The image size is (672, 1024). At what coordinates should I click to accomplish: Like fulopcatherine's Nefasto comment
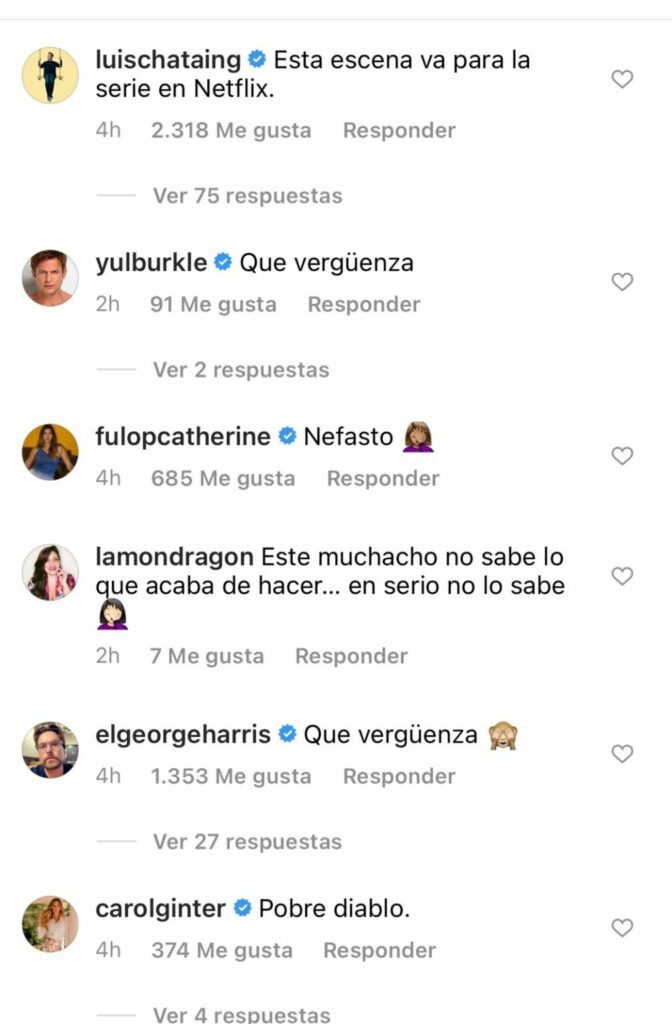pyautogui.click(x=622, y=456)
